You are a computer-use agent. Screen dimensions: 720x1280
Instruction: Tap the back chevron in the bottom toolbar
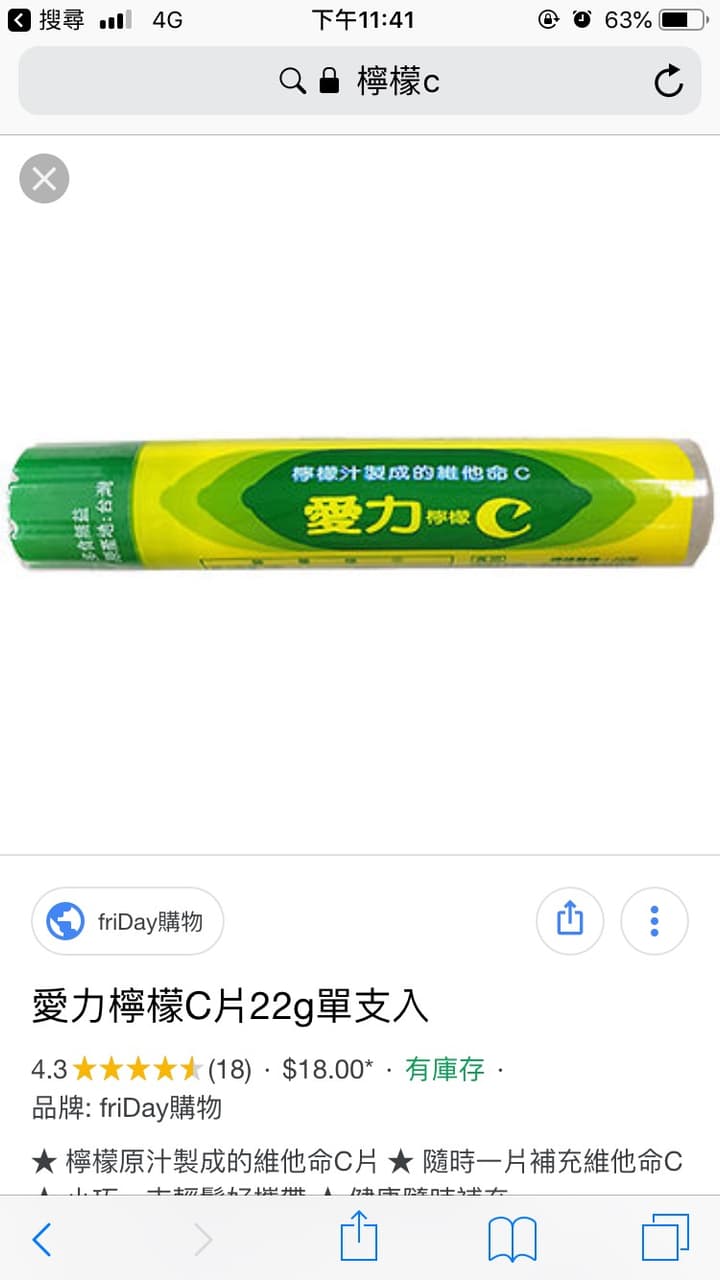41,1239
